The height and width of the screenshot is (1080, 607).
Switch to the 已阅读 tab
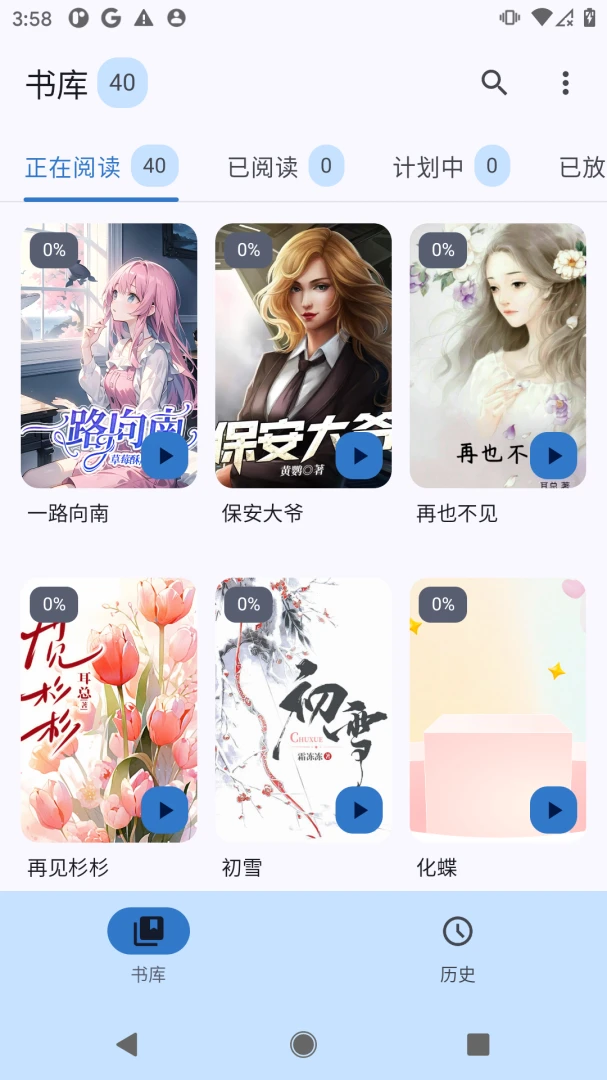285,166
